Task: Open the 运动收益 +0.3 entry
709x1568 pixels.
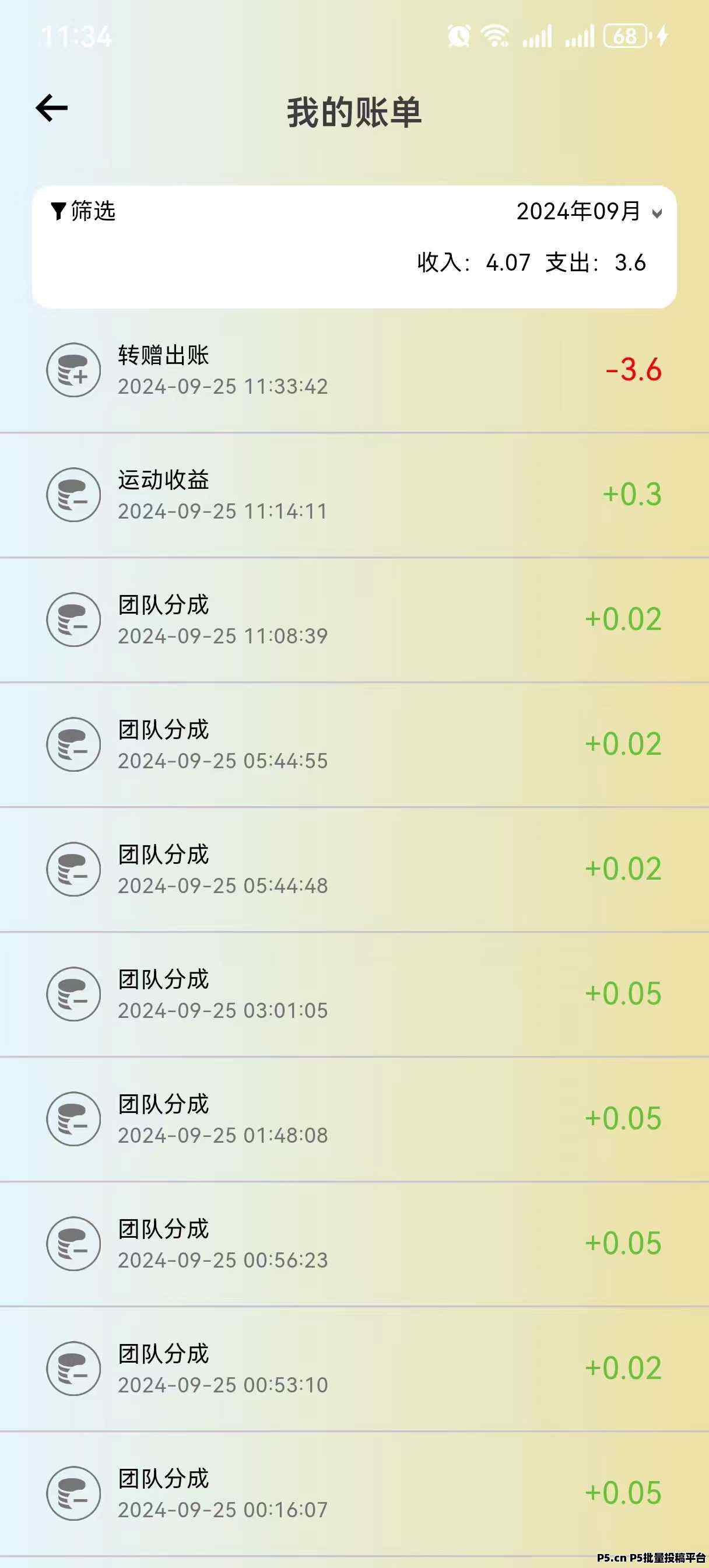Action: [354, 495]
